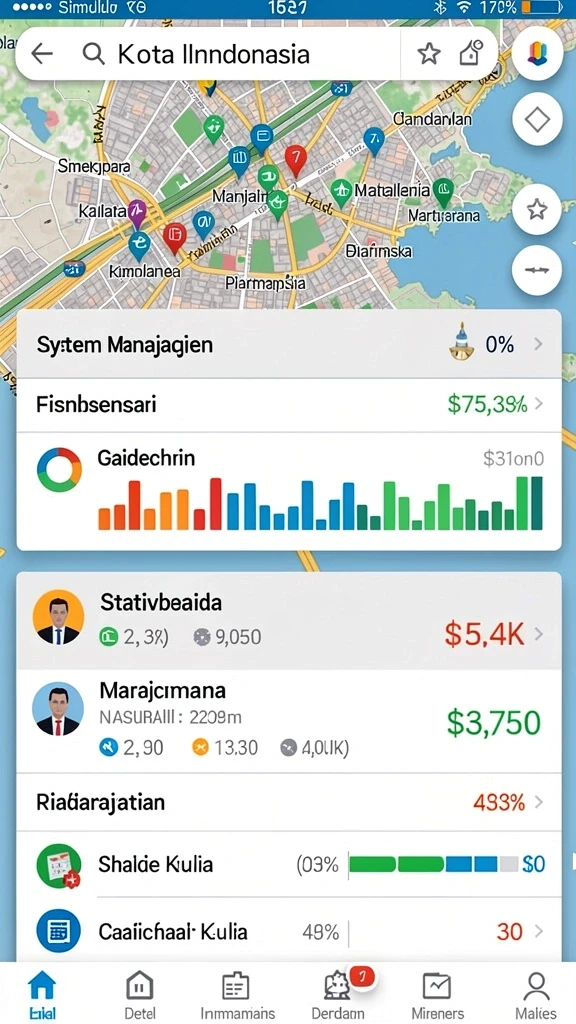Open the home icon in the search bar
This screenshot has height=1024, width=576.
pos(470,54)
